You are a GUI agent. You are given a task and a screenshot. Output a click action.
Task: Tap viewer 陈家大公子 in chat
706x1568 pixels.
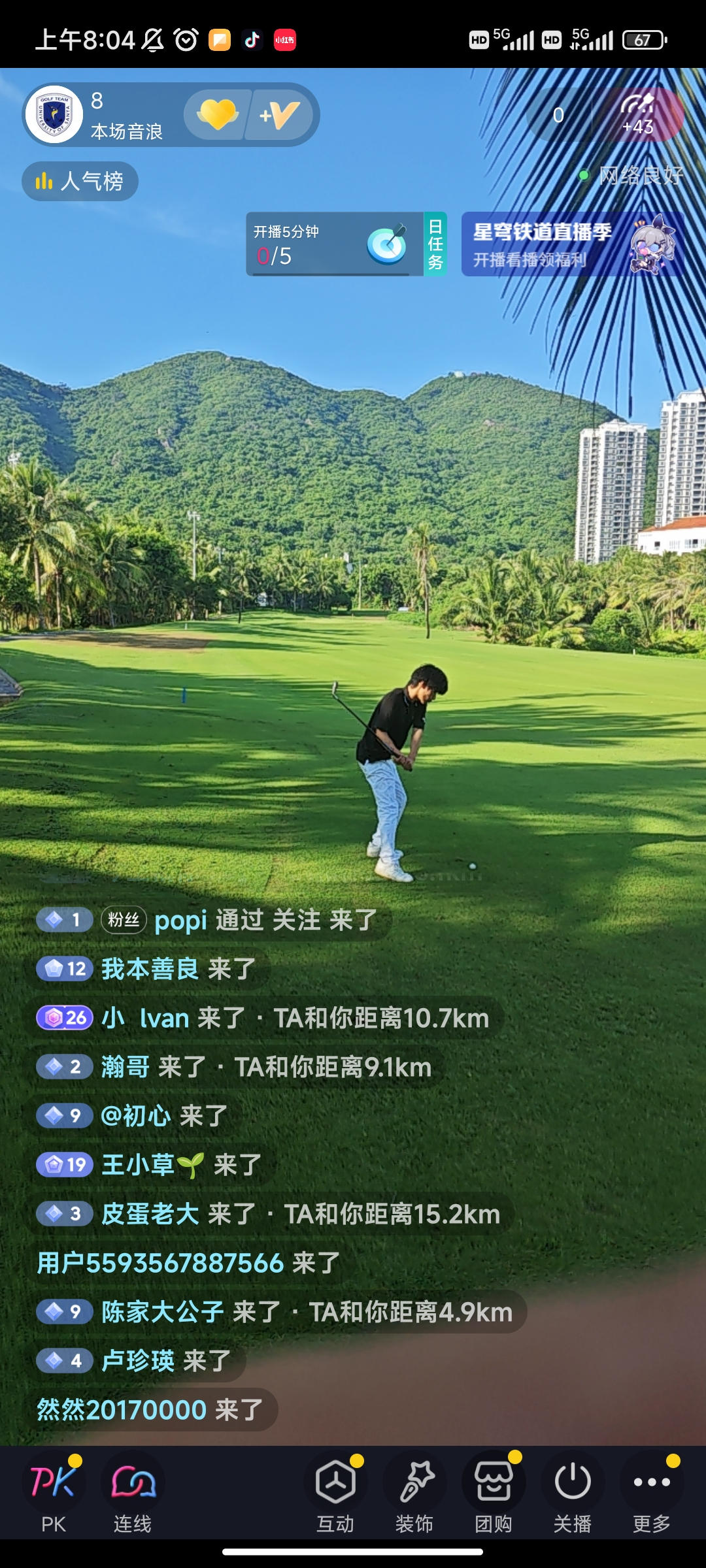[163, 1312]
